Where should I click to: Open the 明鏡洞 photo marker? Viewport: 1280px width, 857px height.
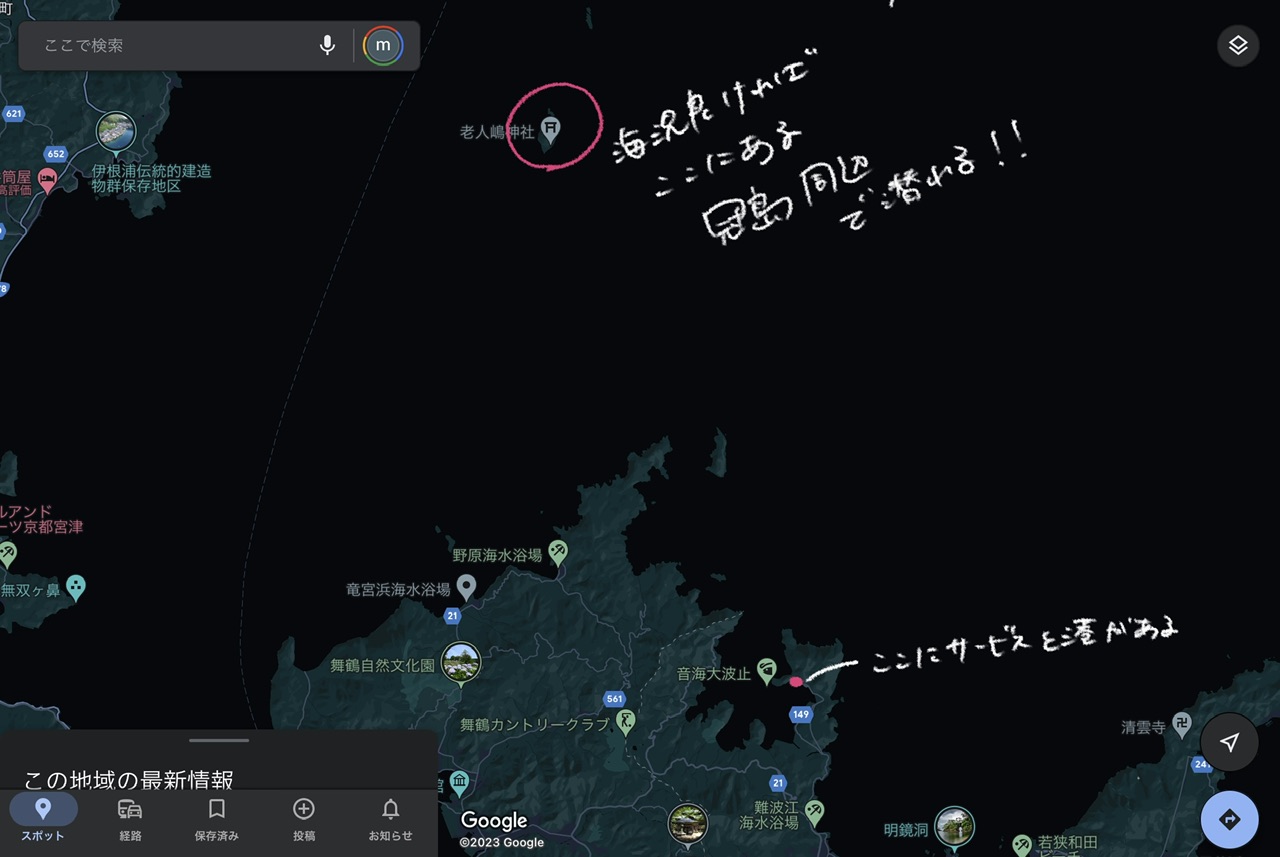(954, 826)
